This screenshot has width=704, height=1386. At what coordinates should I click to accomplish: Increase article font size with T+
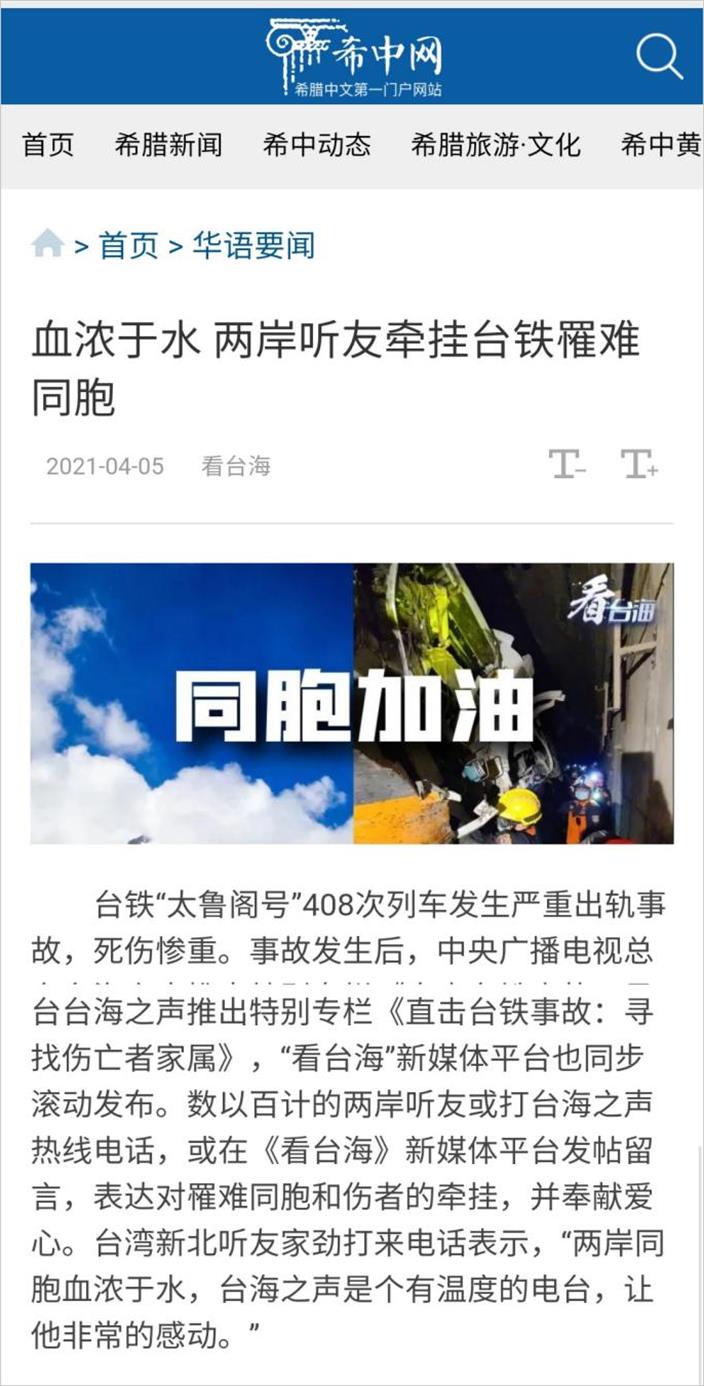coord(639,464)
